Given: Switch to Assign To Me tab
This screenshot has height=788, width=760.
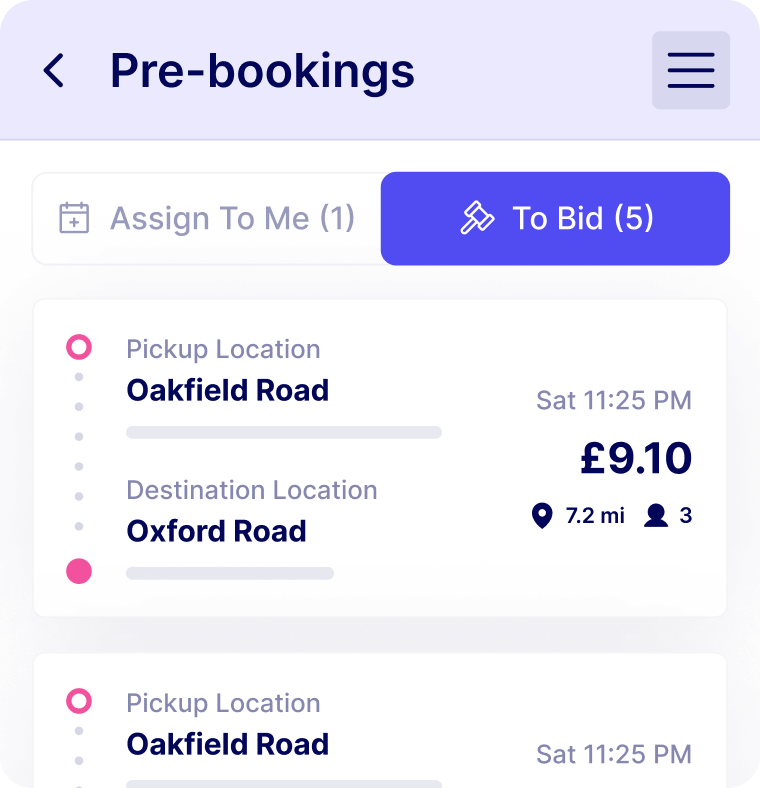Looking at the screenshot, I should 208,219.
